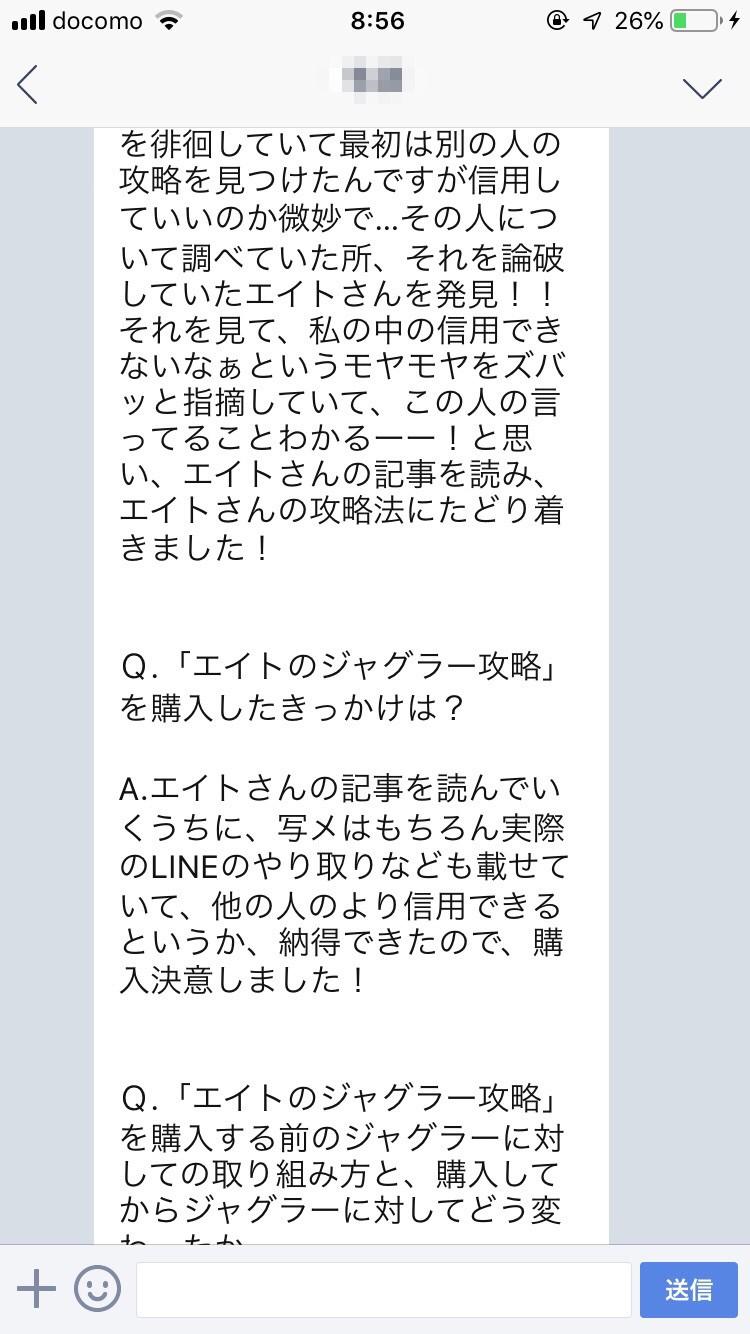
Task: Open the emoji sticker picker
Action: 98,1289
